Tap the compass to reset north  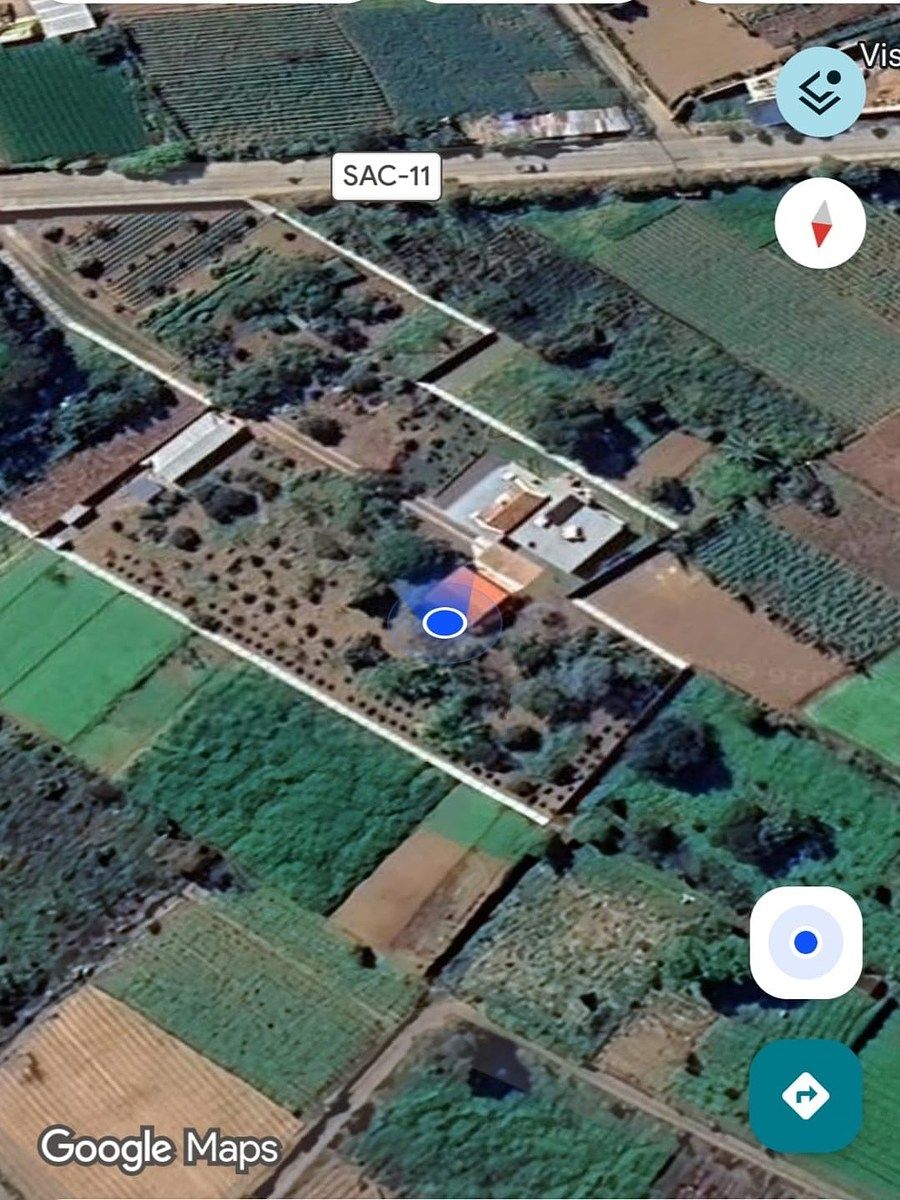[820, 223]
